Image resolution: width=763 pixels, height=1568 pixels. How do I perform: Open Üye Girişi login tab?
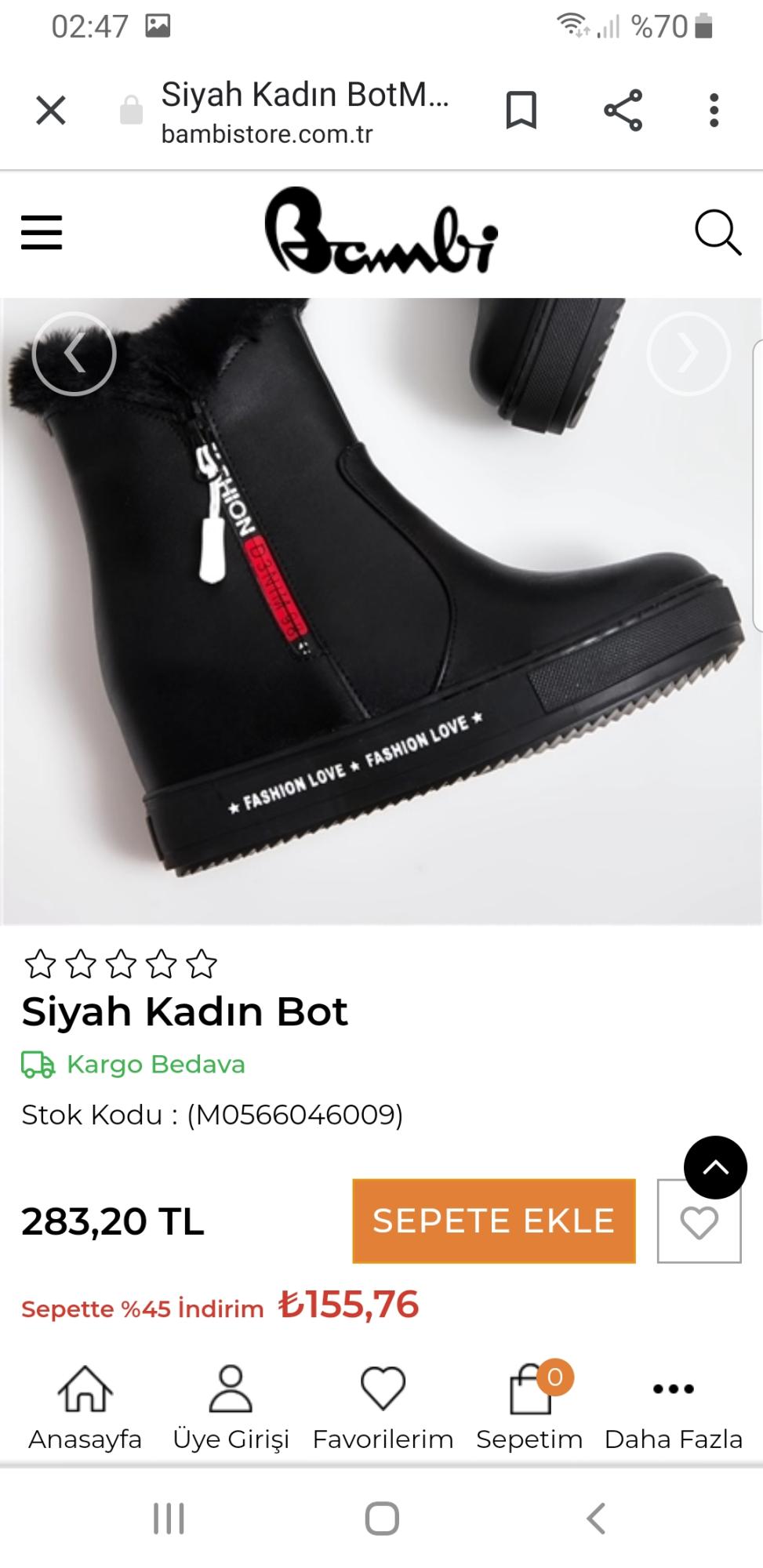(x=231, y=1408)
